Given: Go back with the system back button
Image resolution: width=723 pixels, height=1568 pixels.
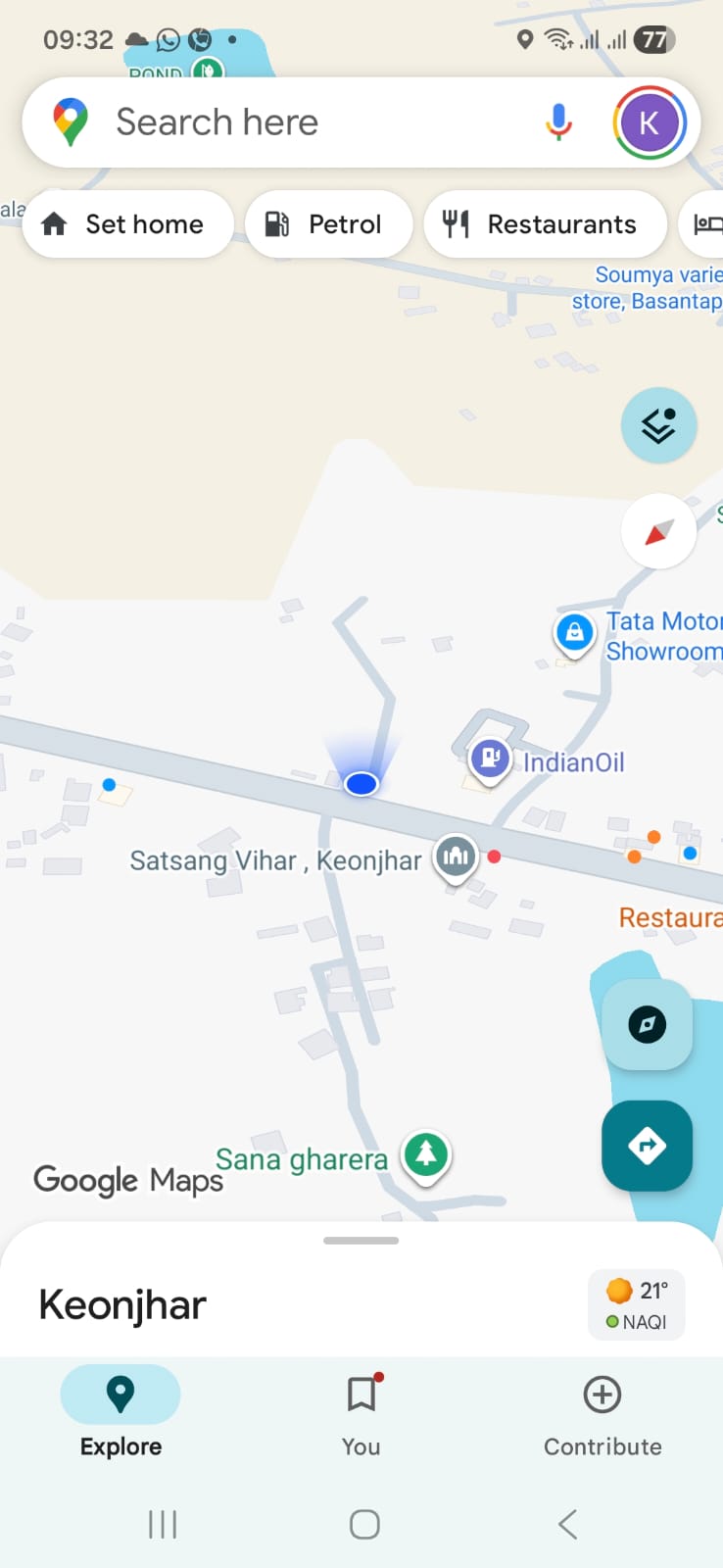Looking at the screenshot, I should (567, 1524).
